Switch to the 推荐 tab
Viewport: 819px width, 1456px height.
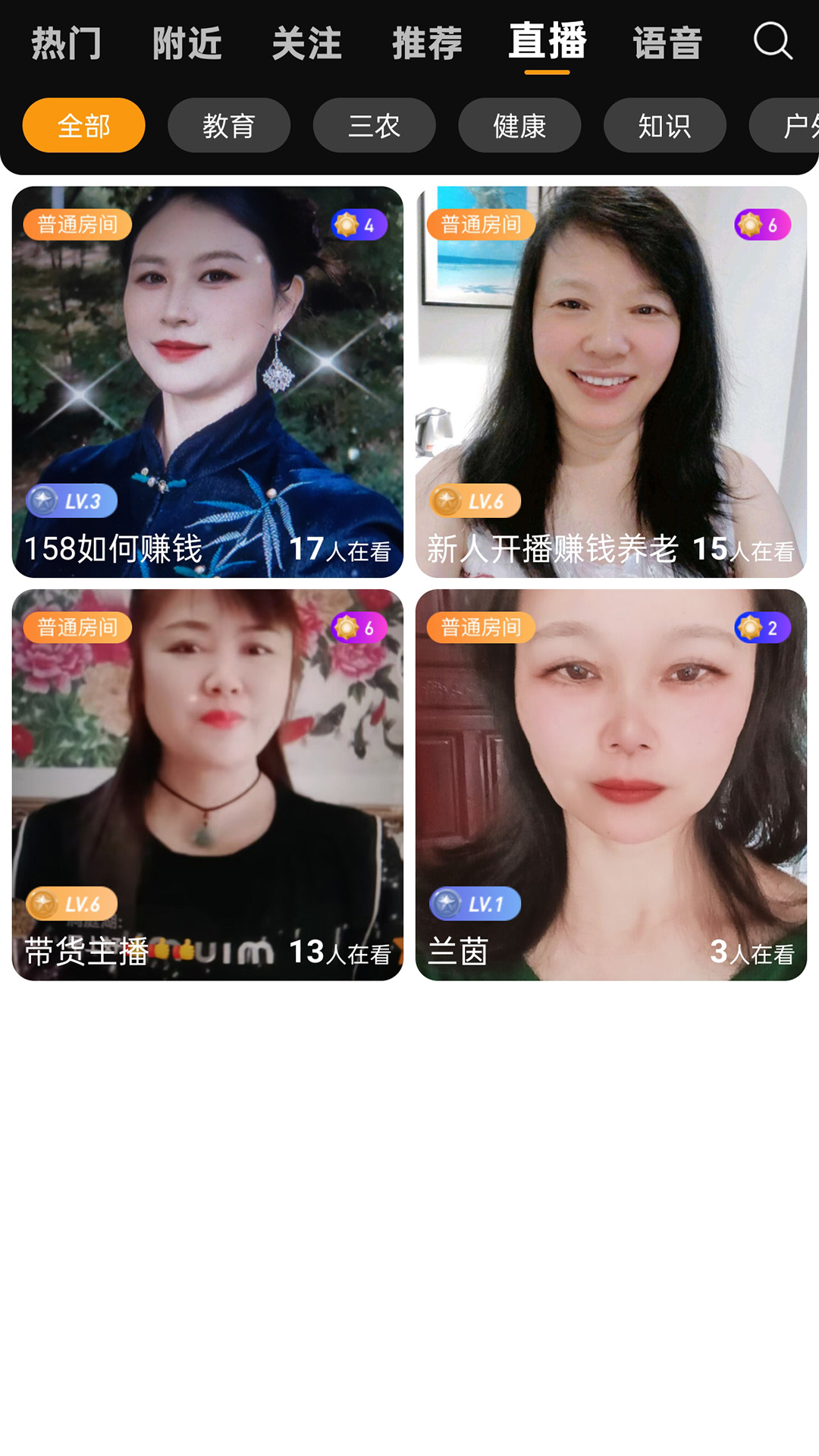[428, 43]
